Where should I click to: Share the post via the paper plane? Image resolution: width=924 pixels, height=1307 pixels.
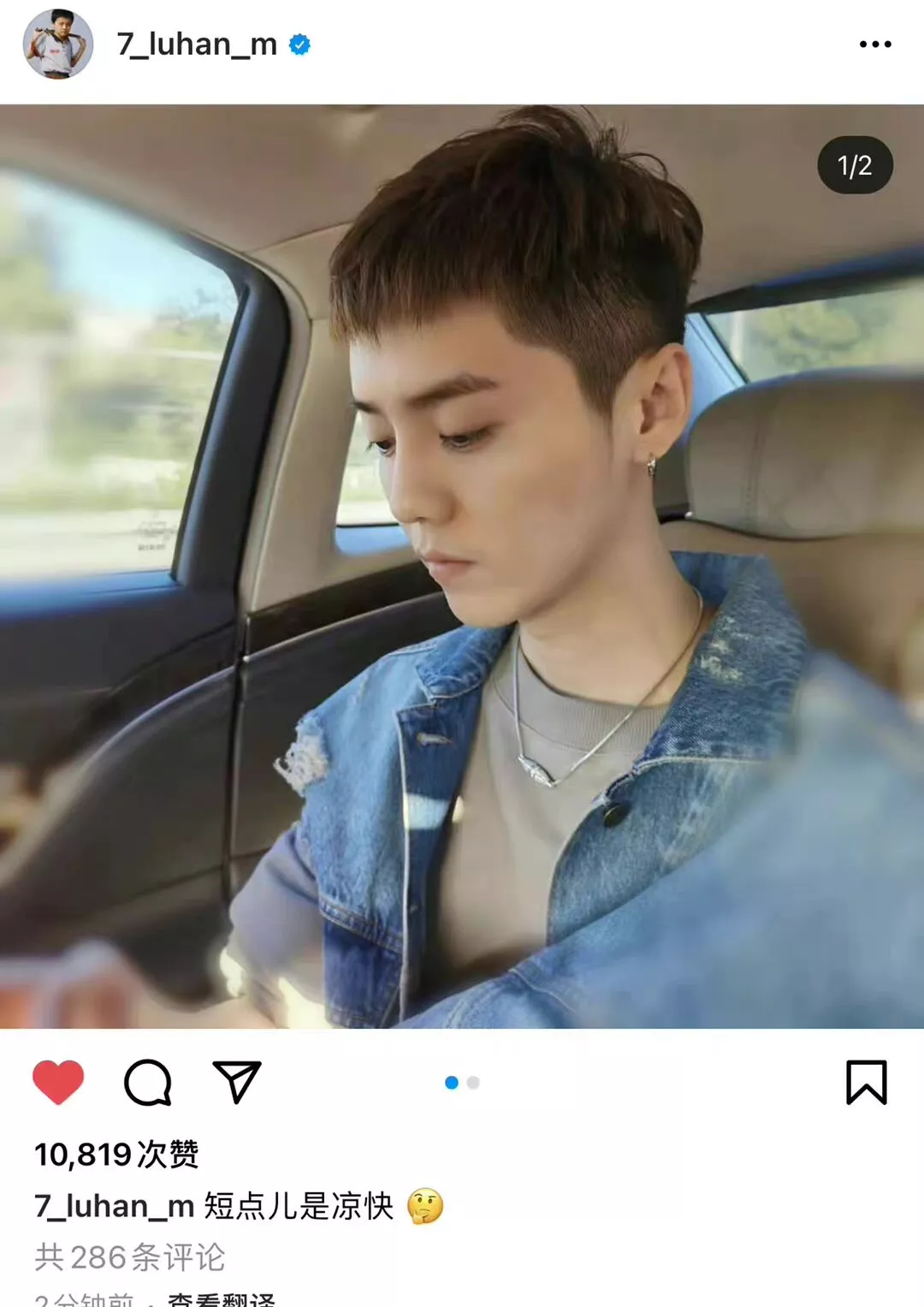pos(236,1082)
